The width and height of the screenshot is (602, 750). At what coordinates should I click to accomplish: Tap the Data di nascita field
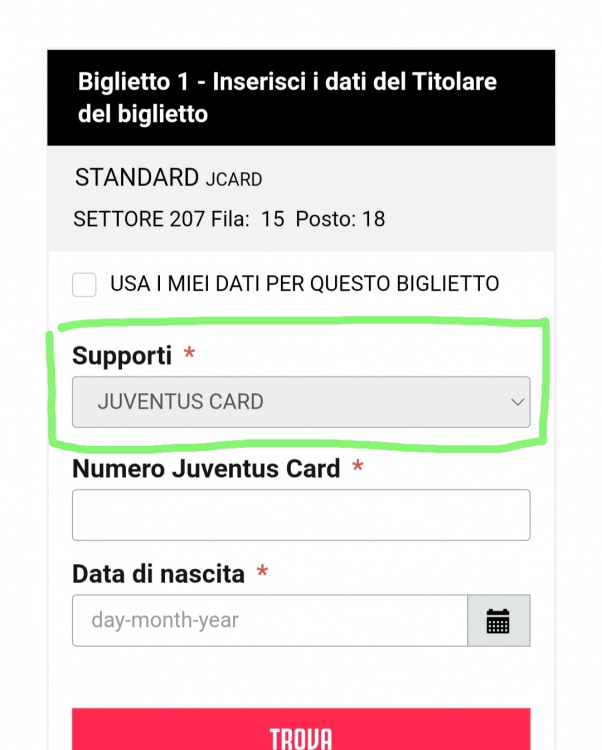point(270,621)
